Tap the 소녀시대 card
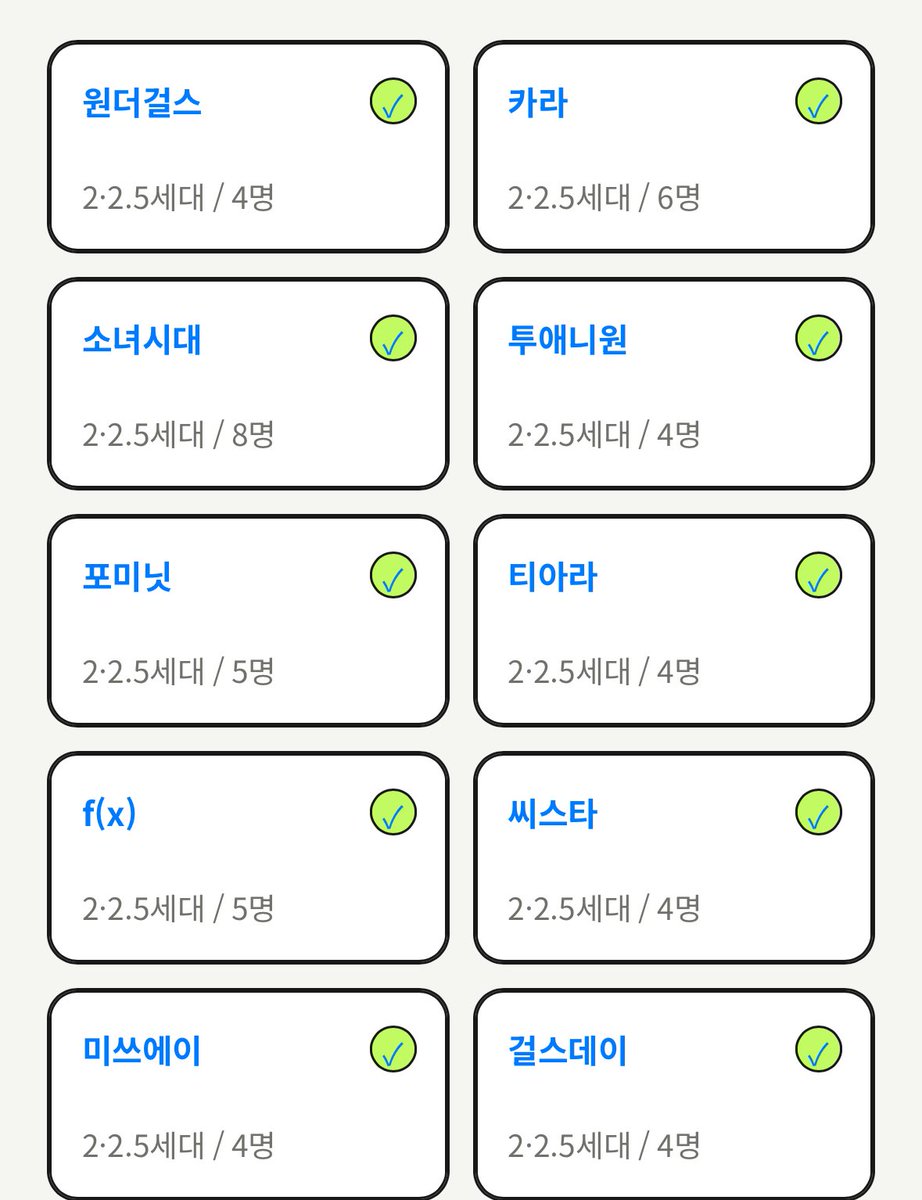This screenshot has width=922, height=1200. point(248,384)
